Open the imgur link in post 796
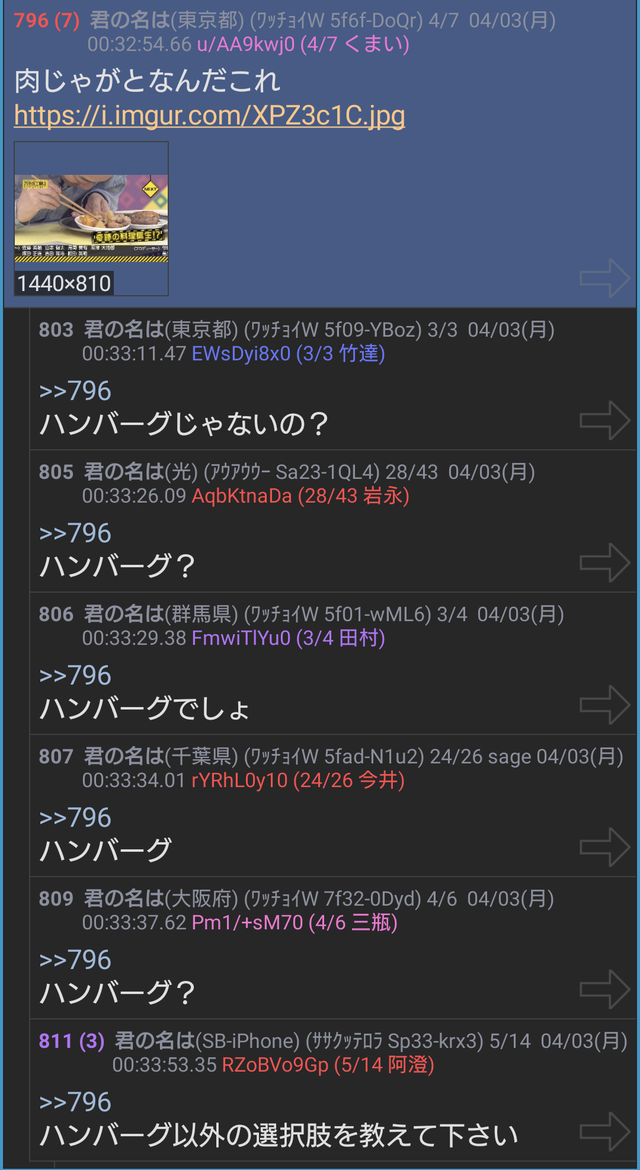 (209, 115)
